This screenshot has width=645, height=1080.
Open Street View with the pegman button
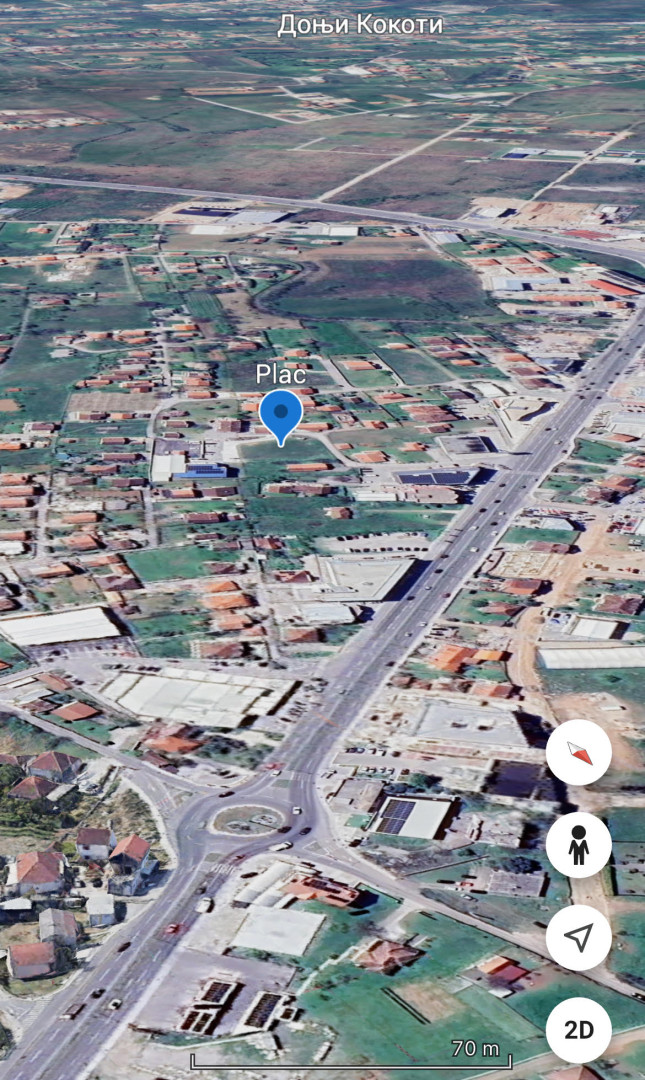(579, 845)
